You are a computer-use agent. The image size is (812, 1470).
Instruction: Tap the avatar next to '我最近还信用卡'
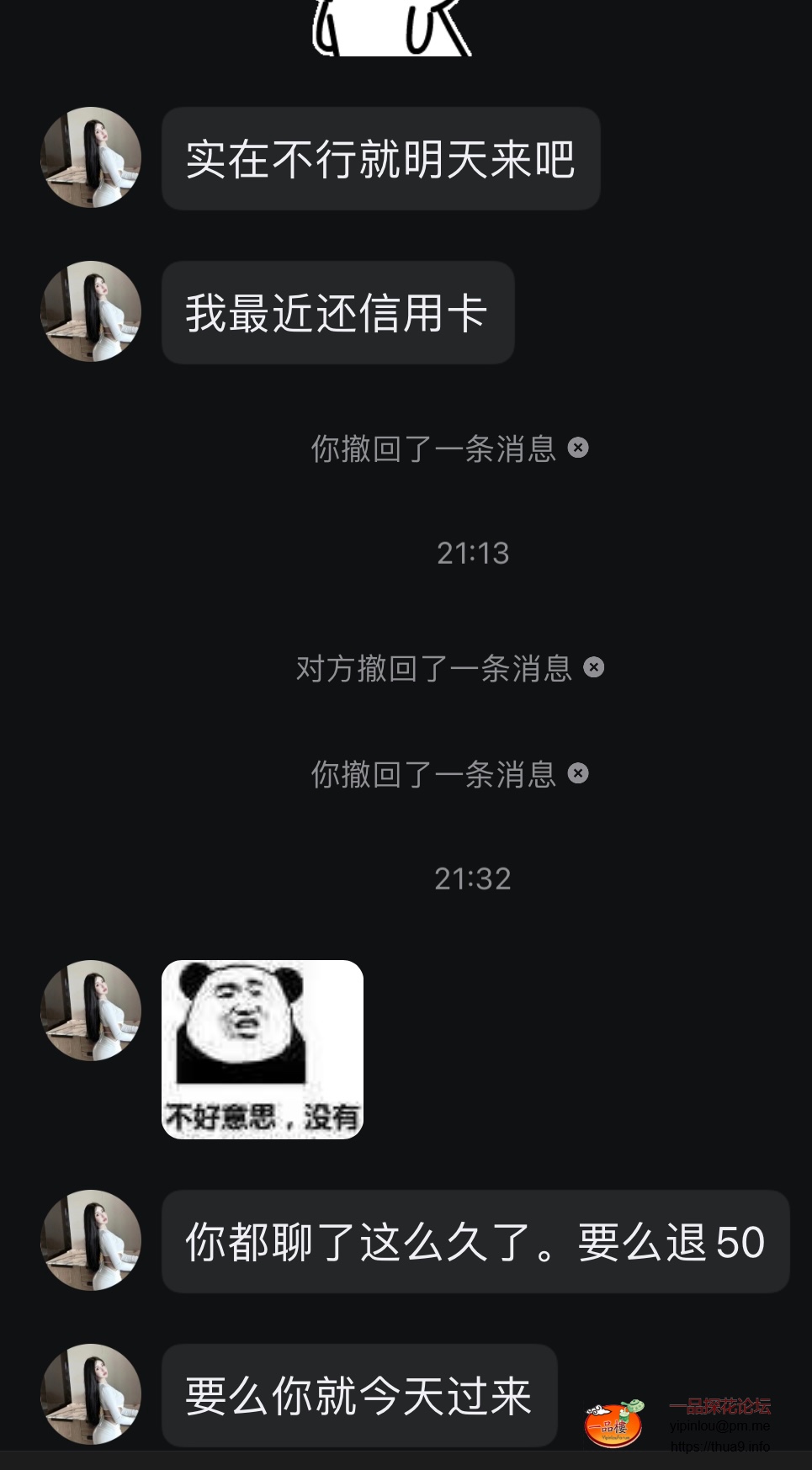click(91, 311)
